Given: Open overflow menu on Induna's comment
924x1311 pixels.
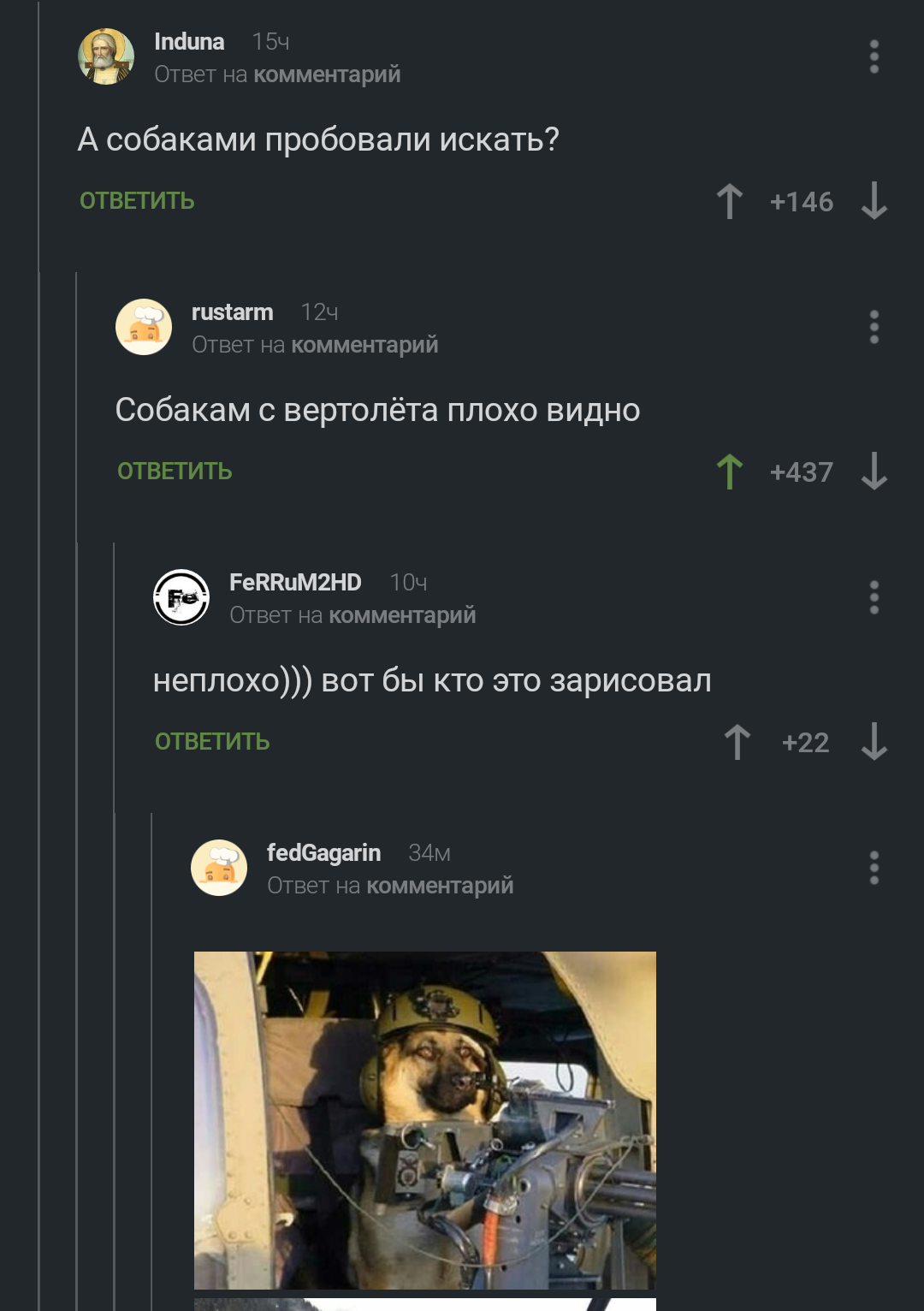Looking at the screenshot, I should click(874, 56).
